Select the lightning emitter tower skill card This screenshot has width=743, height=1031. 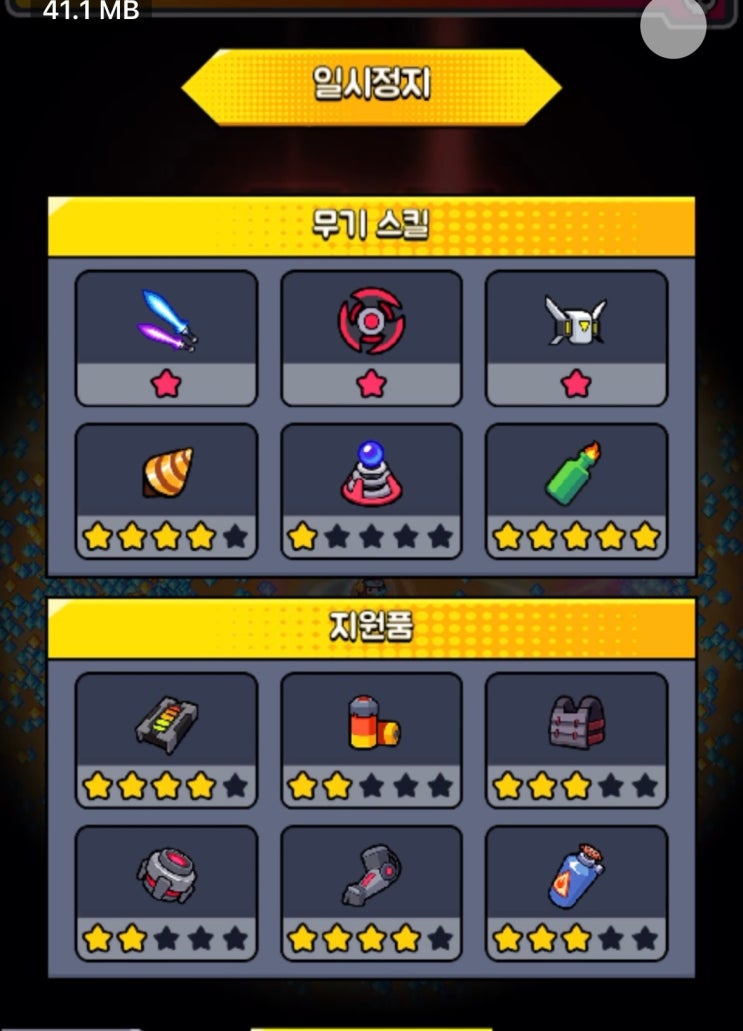tap(371, 489)
